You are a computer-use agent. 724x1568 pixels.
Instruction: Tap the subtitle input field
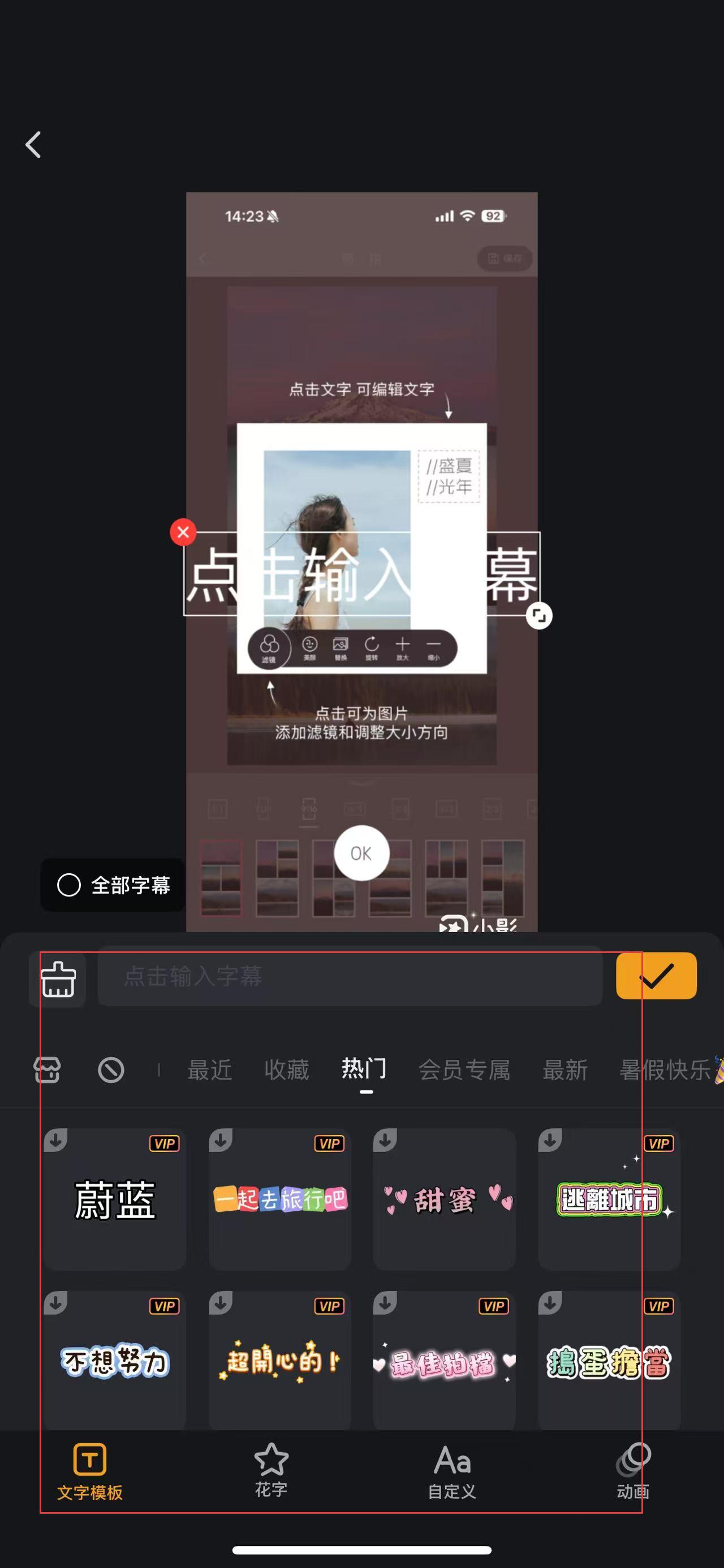click(350, 976)
